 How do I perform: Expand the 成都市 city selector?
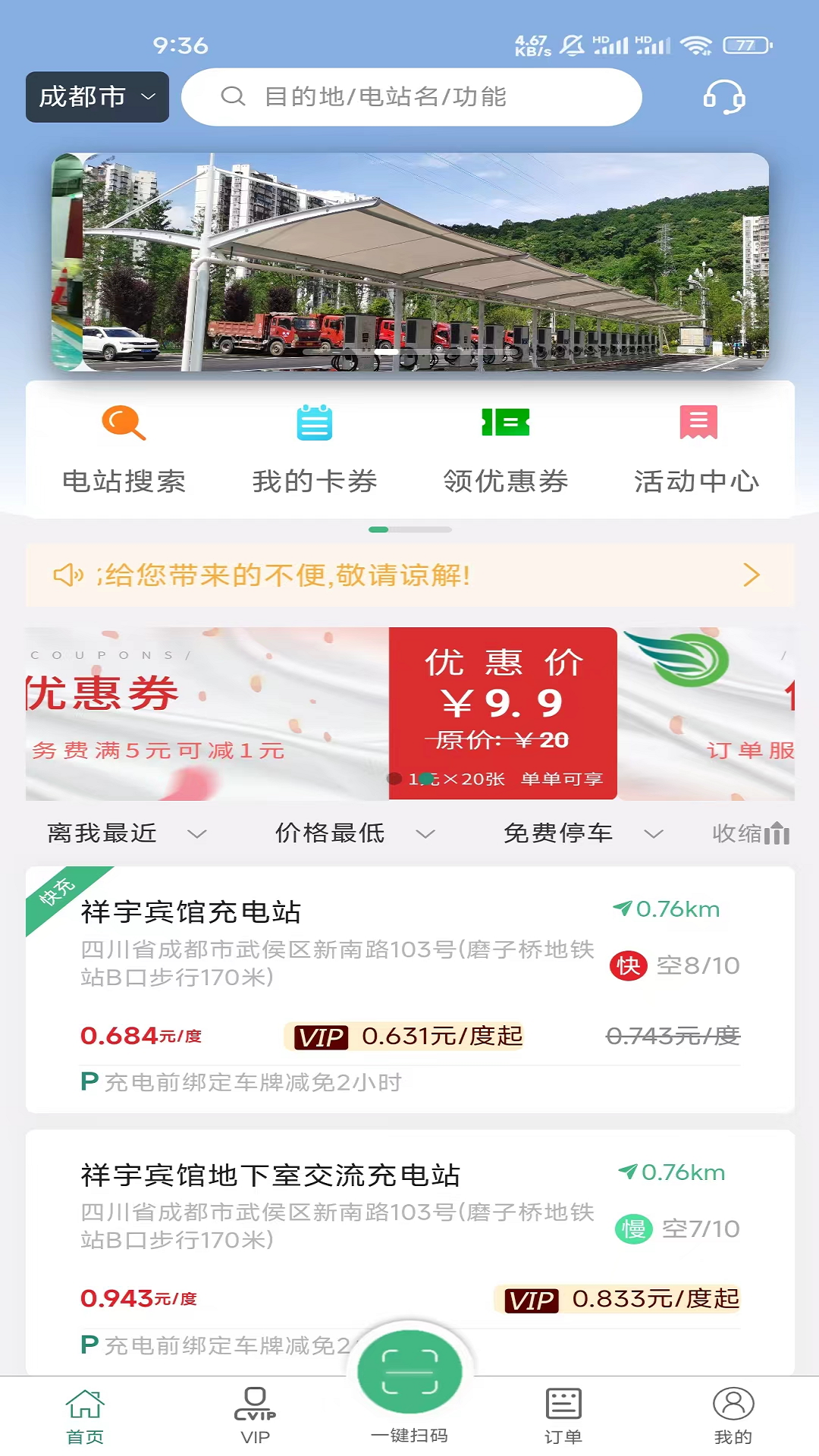96,97
